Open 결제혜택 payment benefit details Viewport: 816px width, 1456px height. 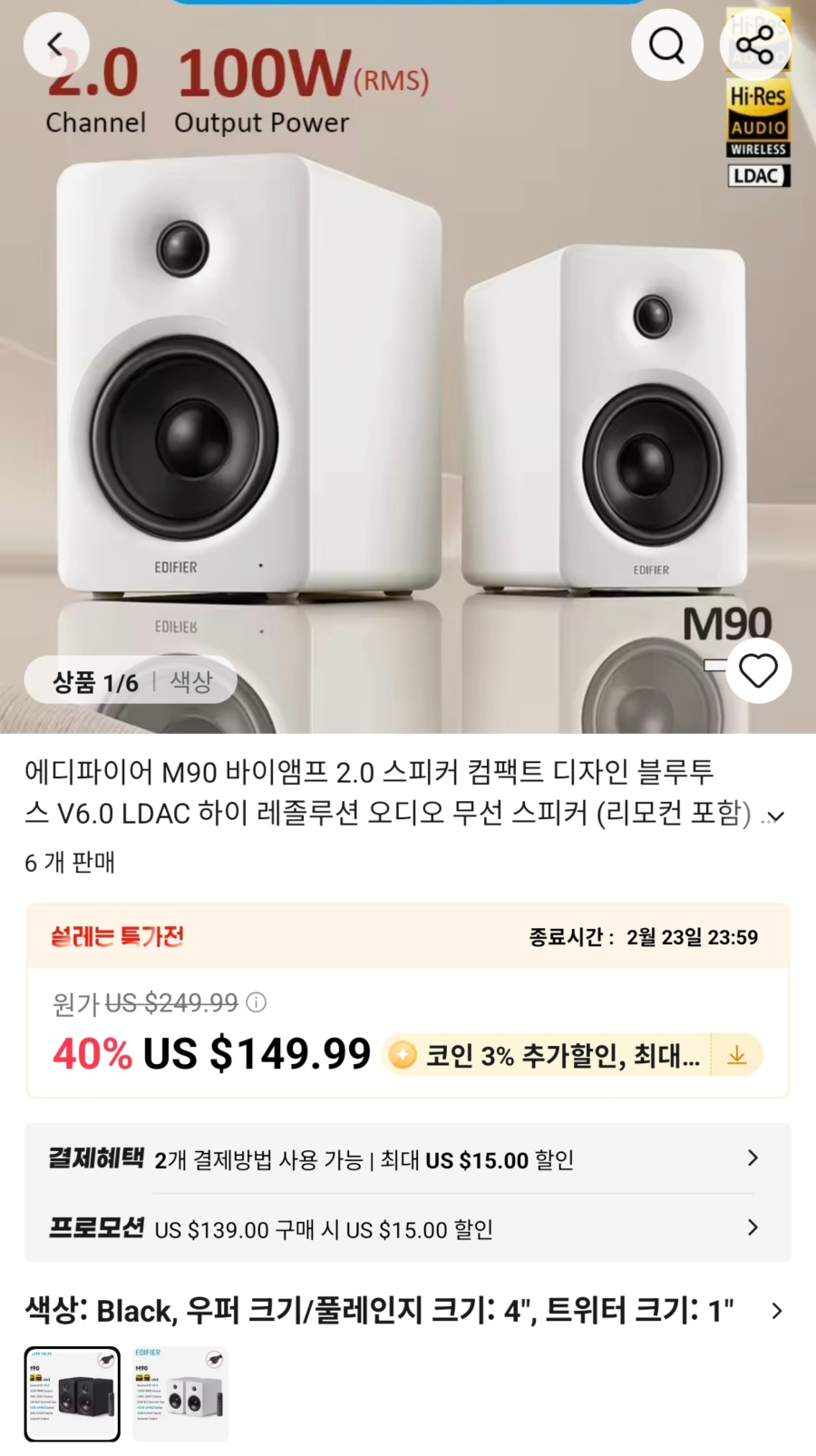point(753,1158)
